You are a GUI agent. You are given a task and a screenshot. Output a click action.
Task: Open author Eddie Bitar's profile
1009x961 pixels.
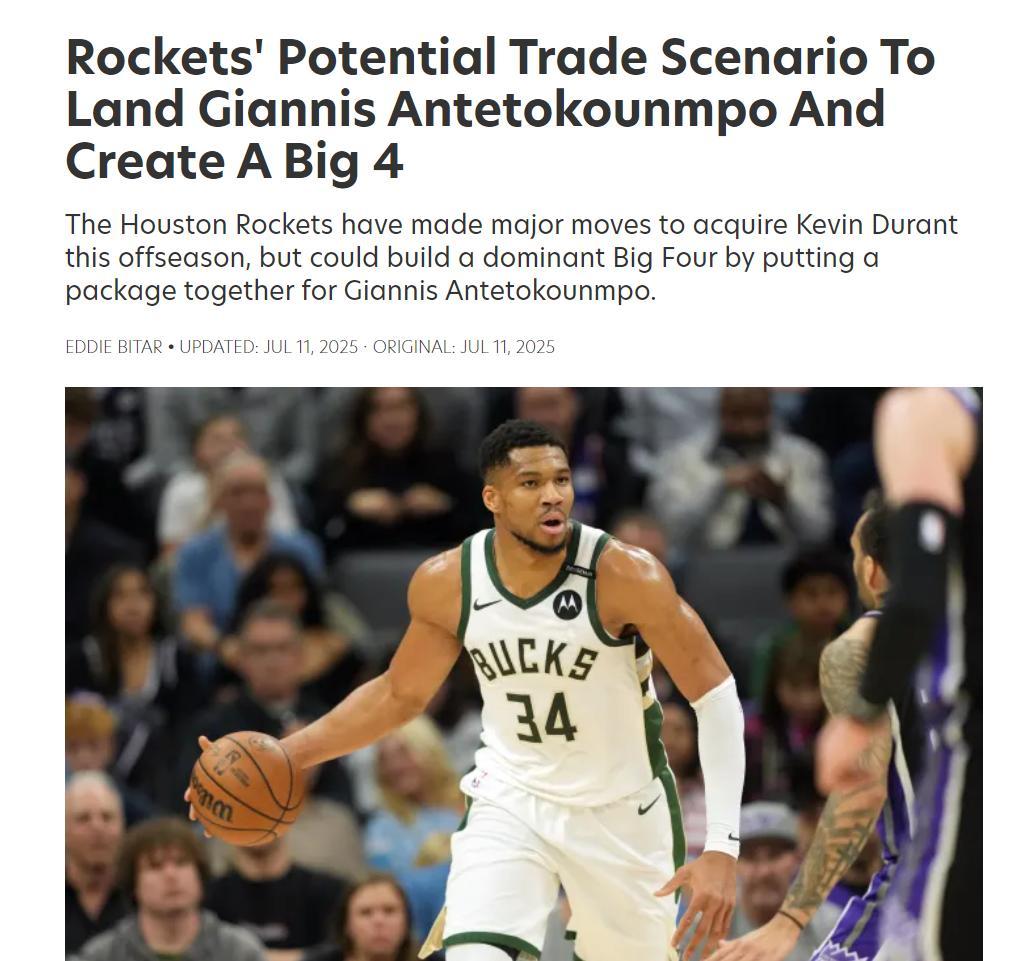[x=113, y=347]
